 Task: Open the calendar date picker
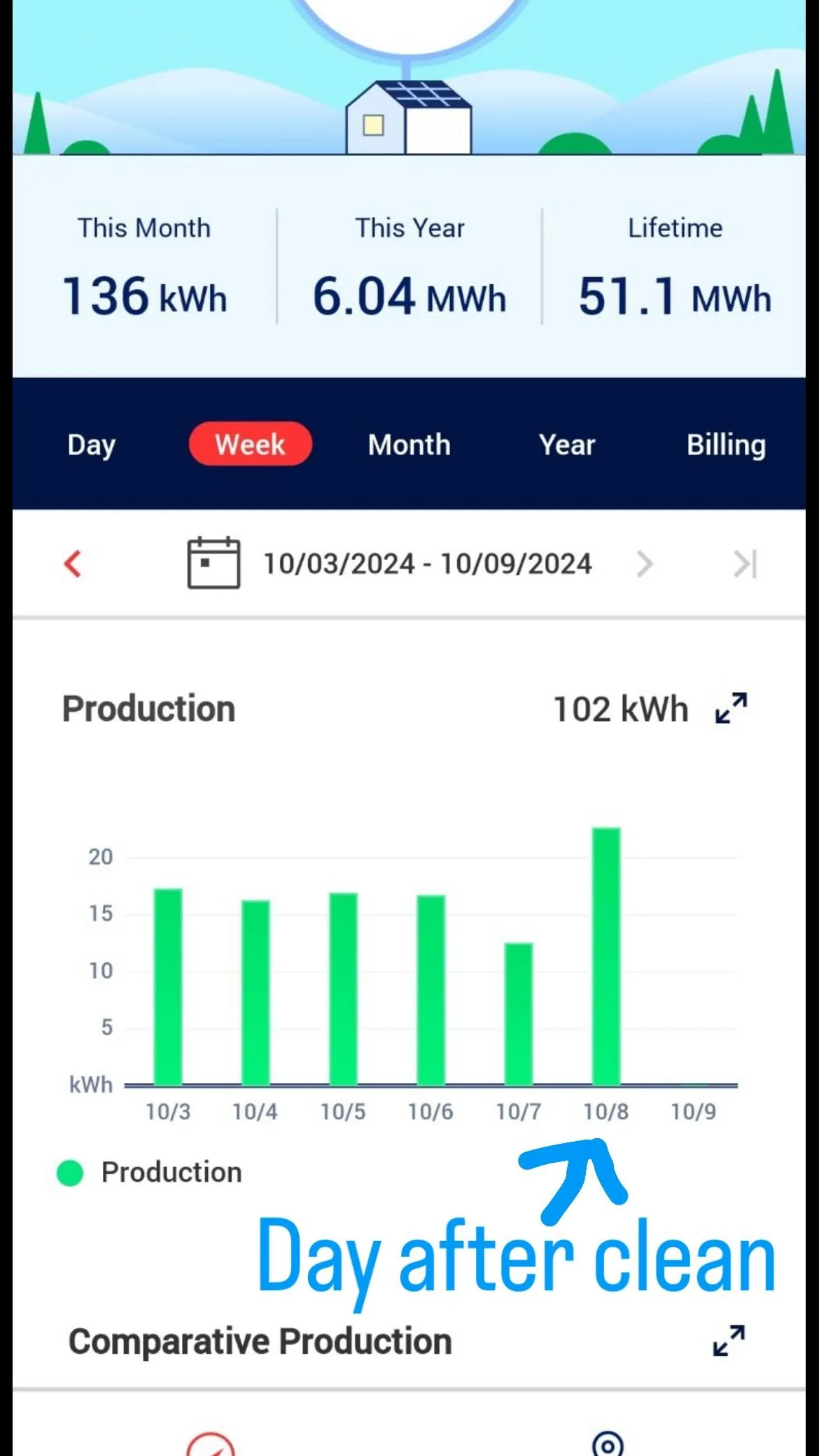click(213, 563)
